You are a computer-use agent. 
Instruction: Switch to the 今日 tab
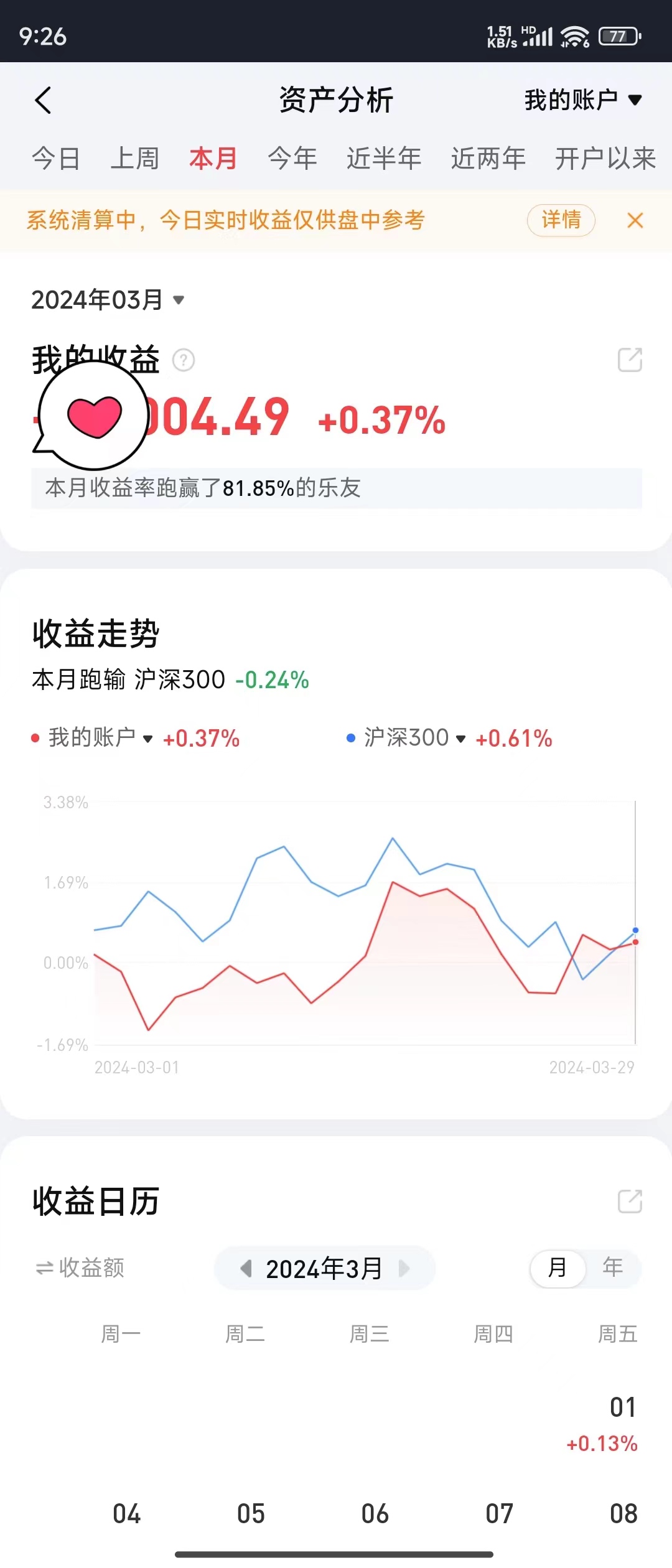(56, 158)
